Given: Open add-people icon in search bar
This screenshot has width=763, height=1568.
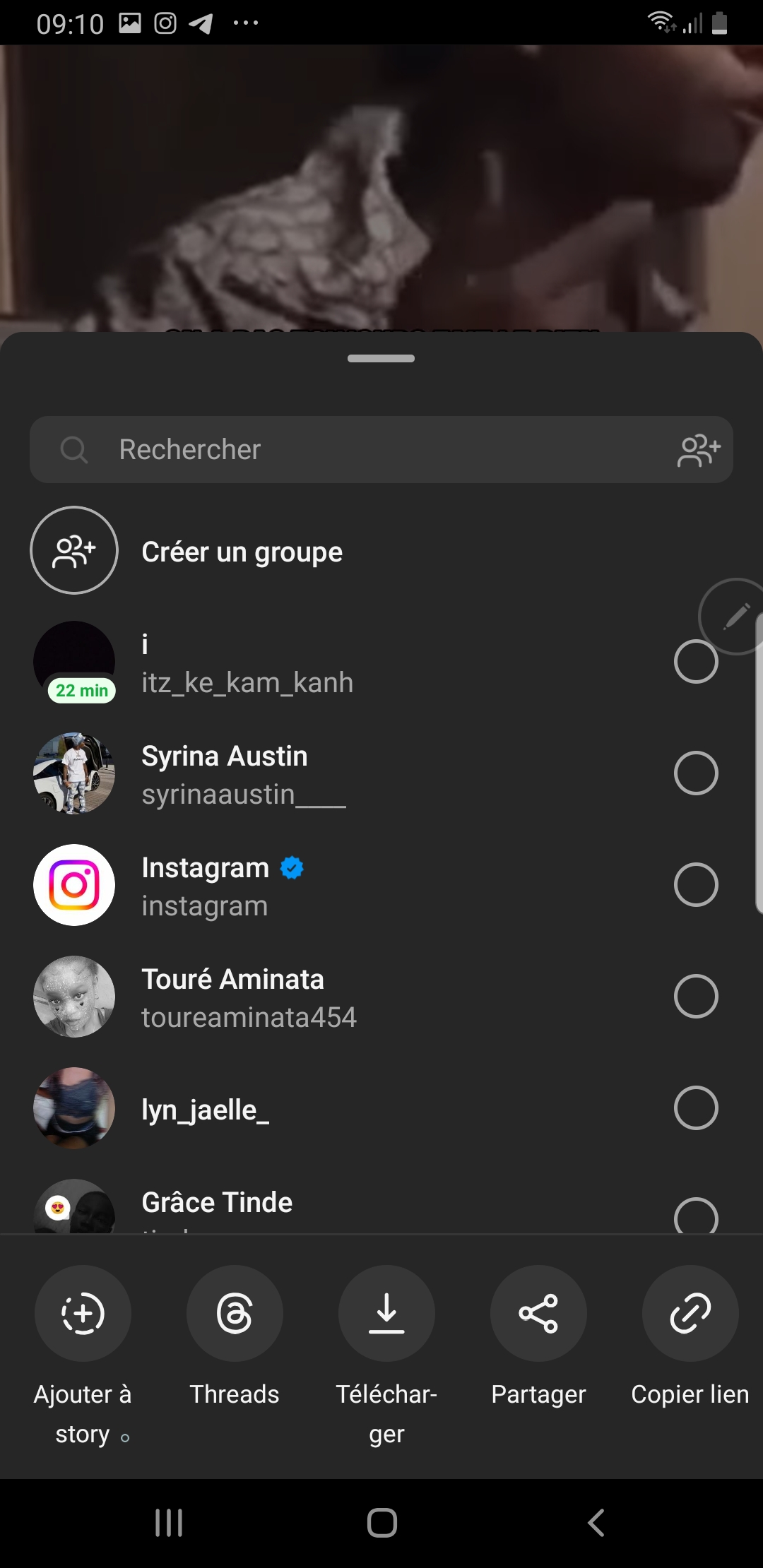Looking at the screenshot, I should (x=699, y=450).
